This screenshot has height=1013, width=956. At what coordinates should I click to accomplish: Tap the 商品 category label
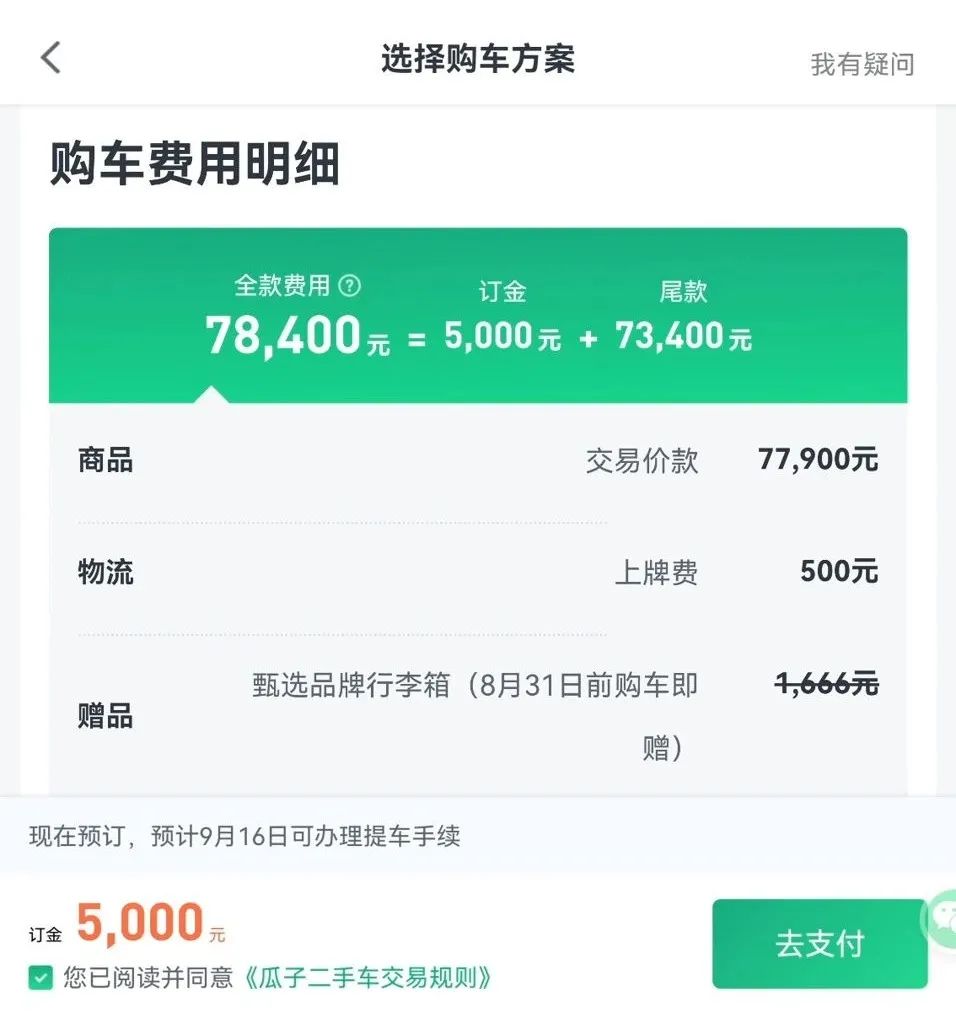[x=104, y=459]
